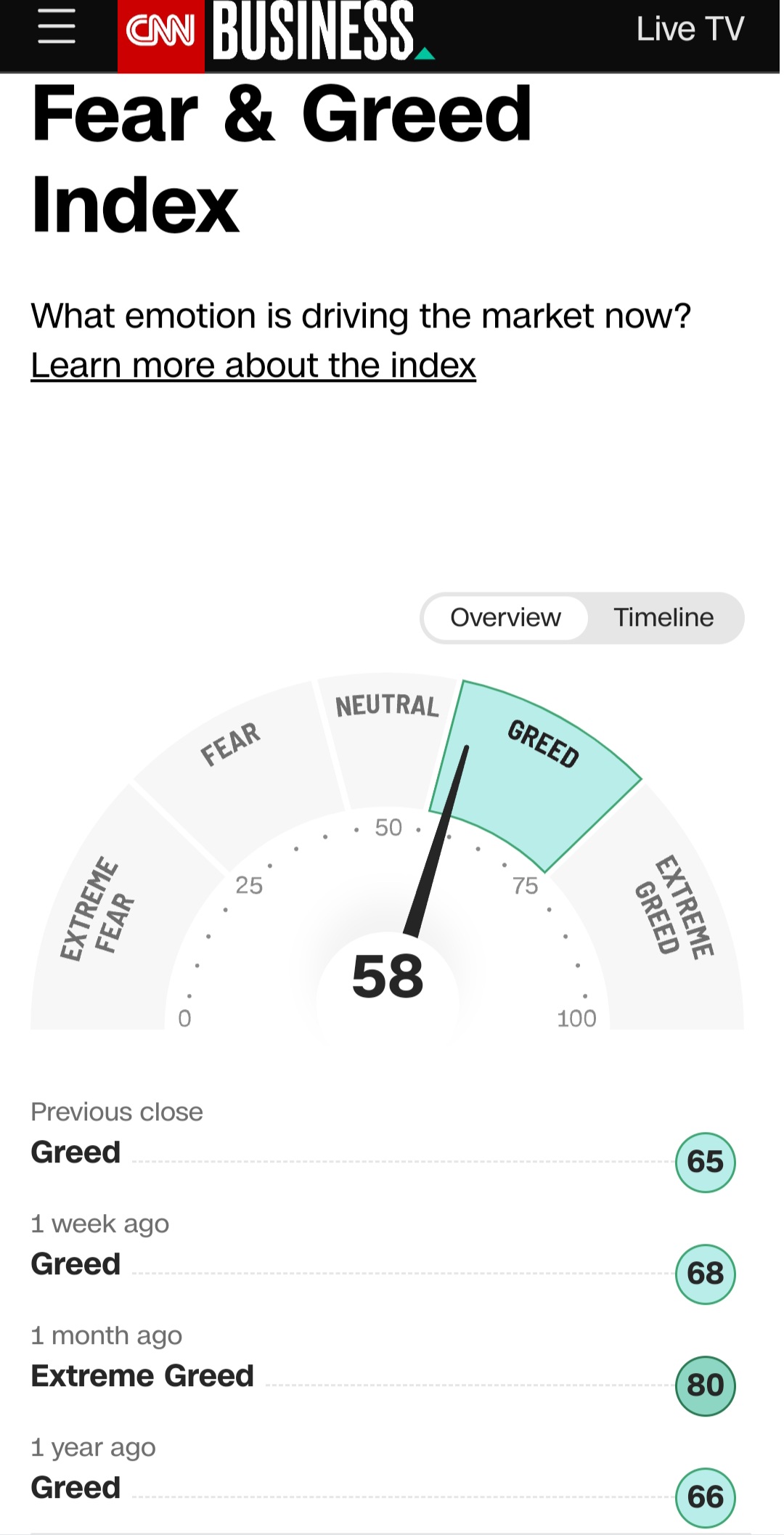Go to the CNN Business homepage logo
Image resolution: width=784 pixels, height=1535 pixels.
pyautogui.click(x=277, y=33)
